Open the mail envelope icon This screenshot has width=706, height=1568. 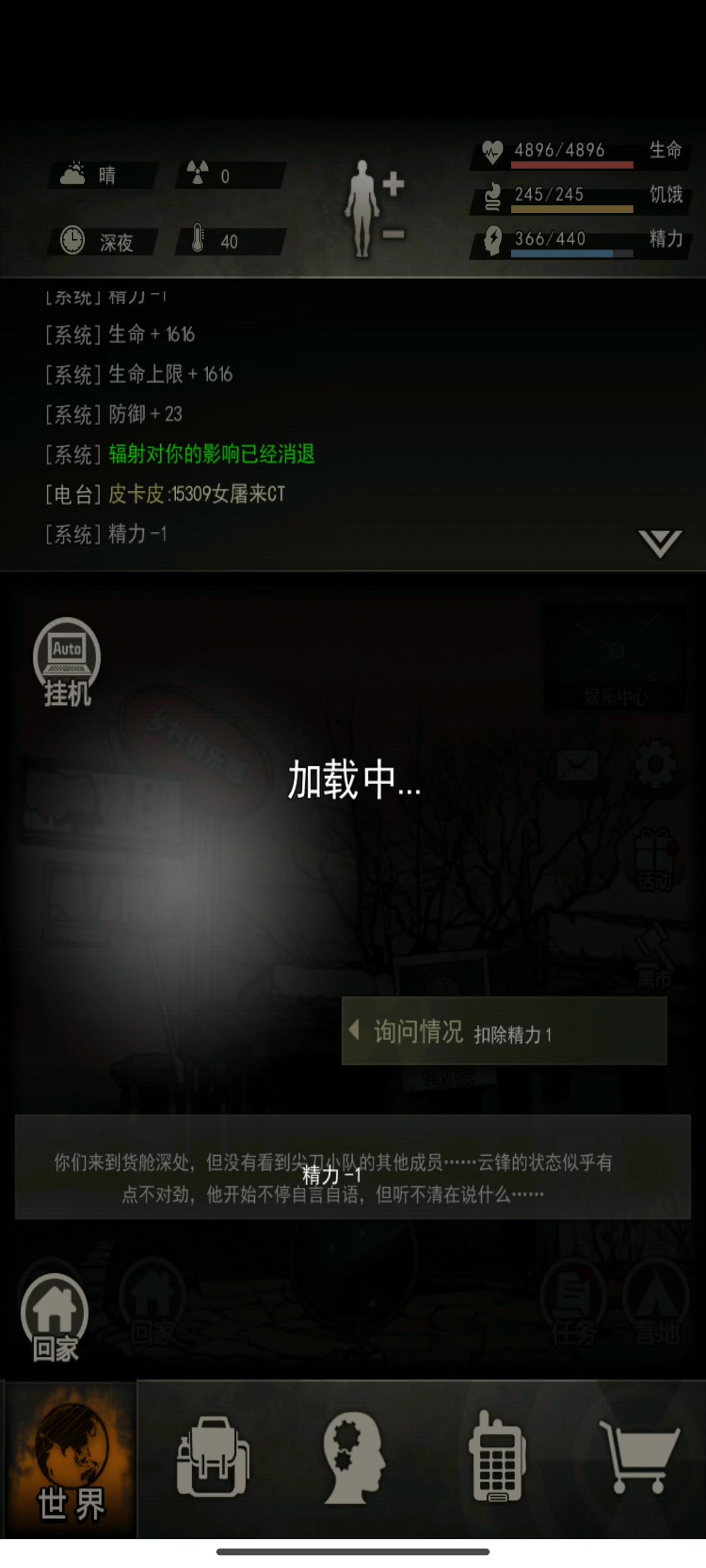[577, 765]
